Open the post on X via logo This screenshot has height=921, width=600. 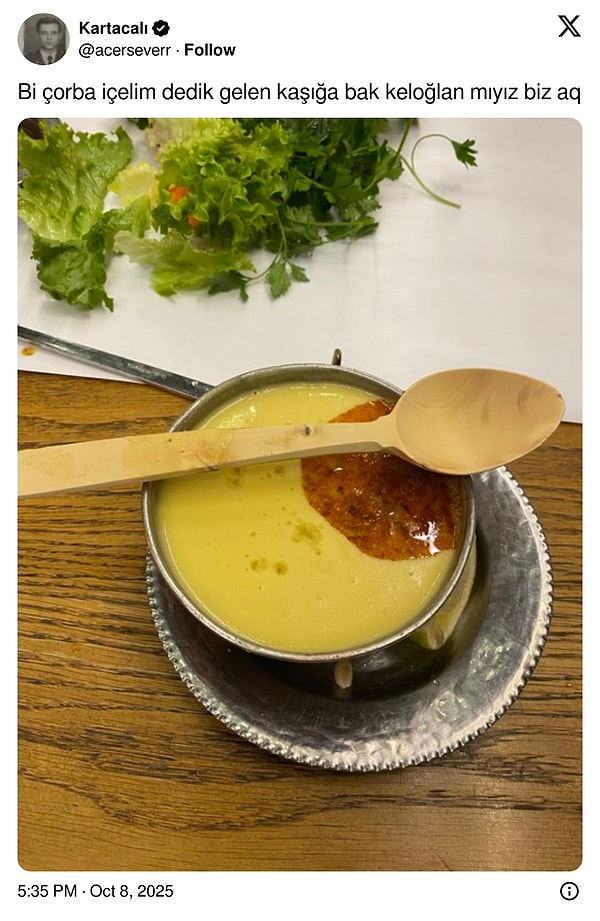pyautogui.click(x=569, y=27)
